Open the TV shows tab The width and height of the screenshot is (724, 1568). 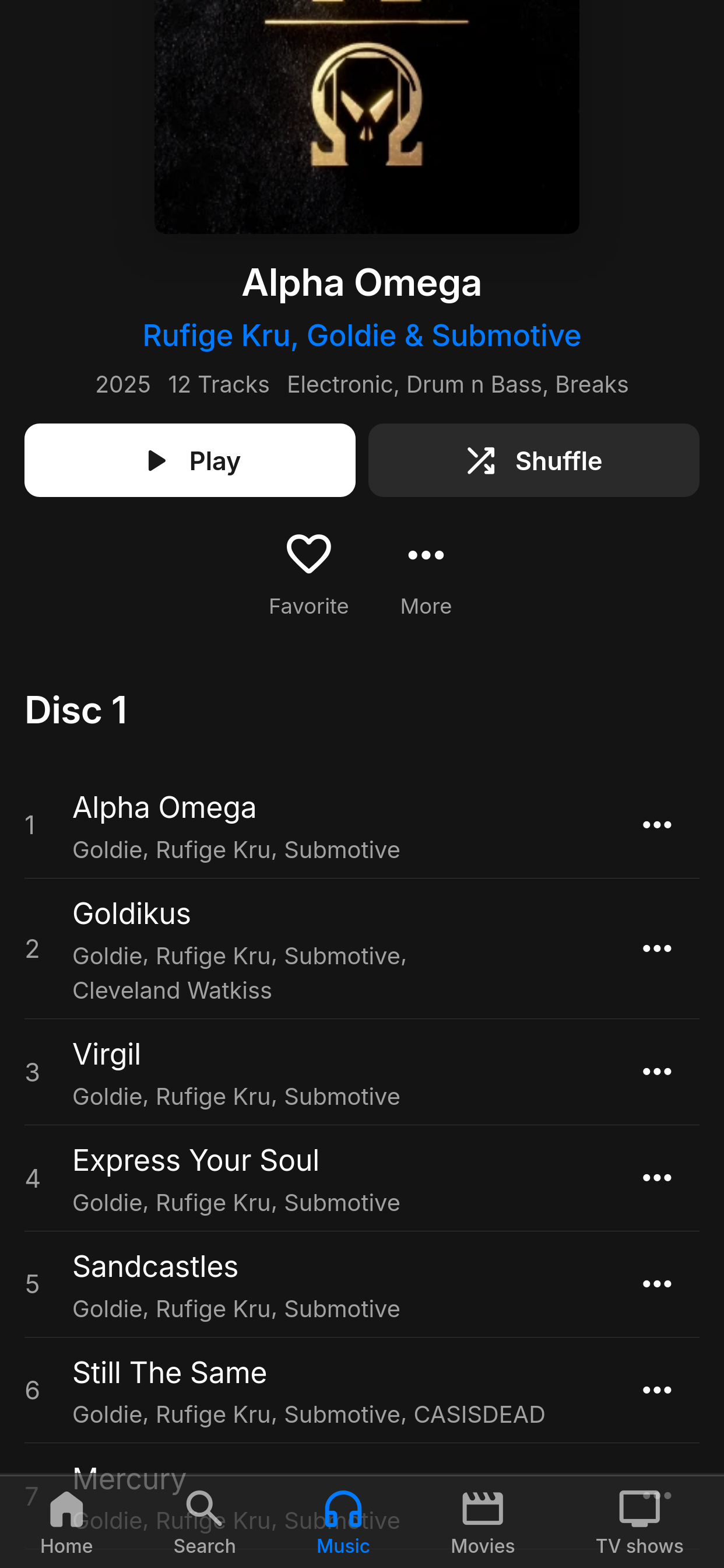(x=639, y=1522)
